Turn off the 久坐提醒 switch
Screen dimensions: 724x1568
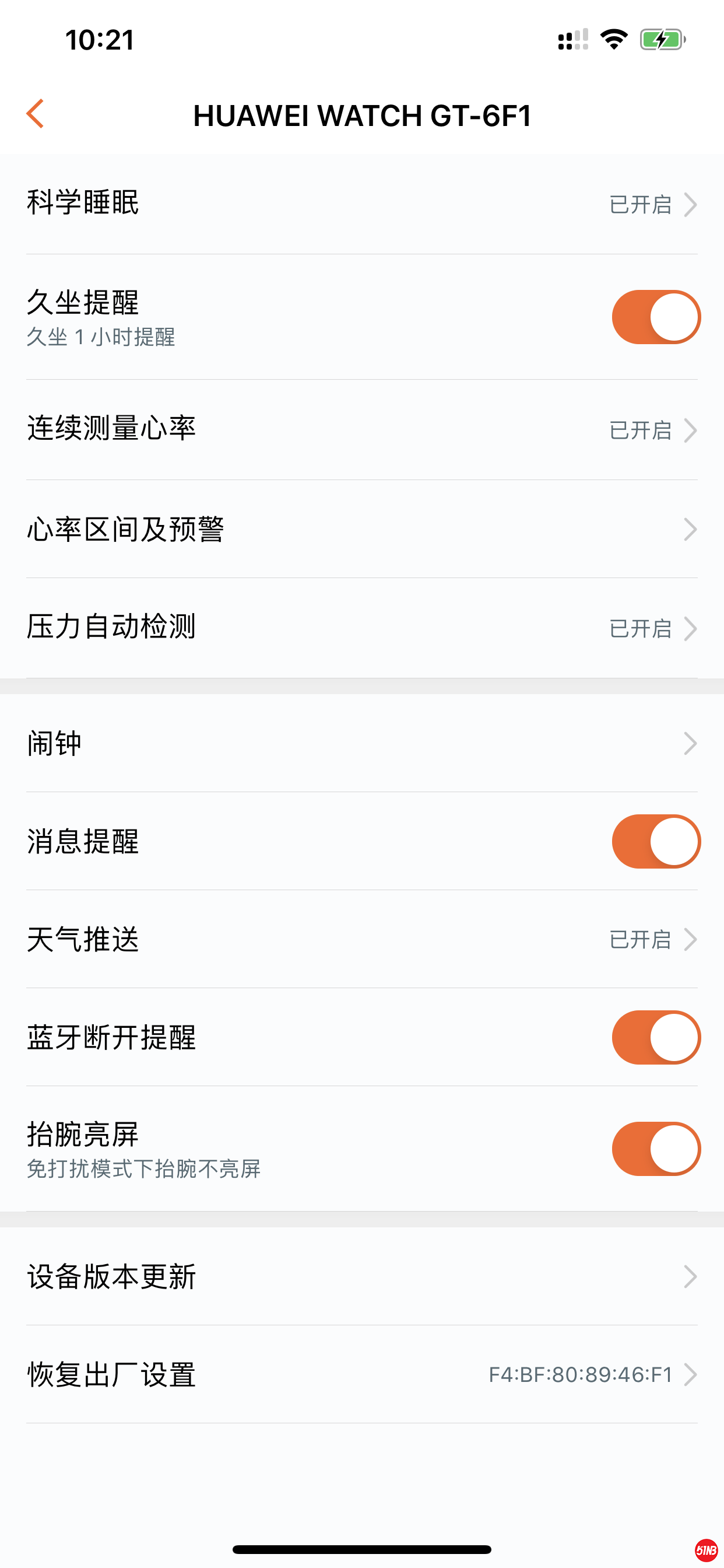656,317
